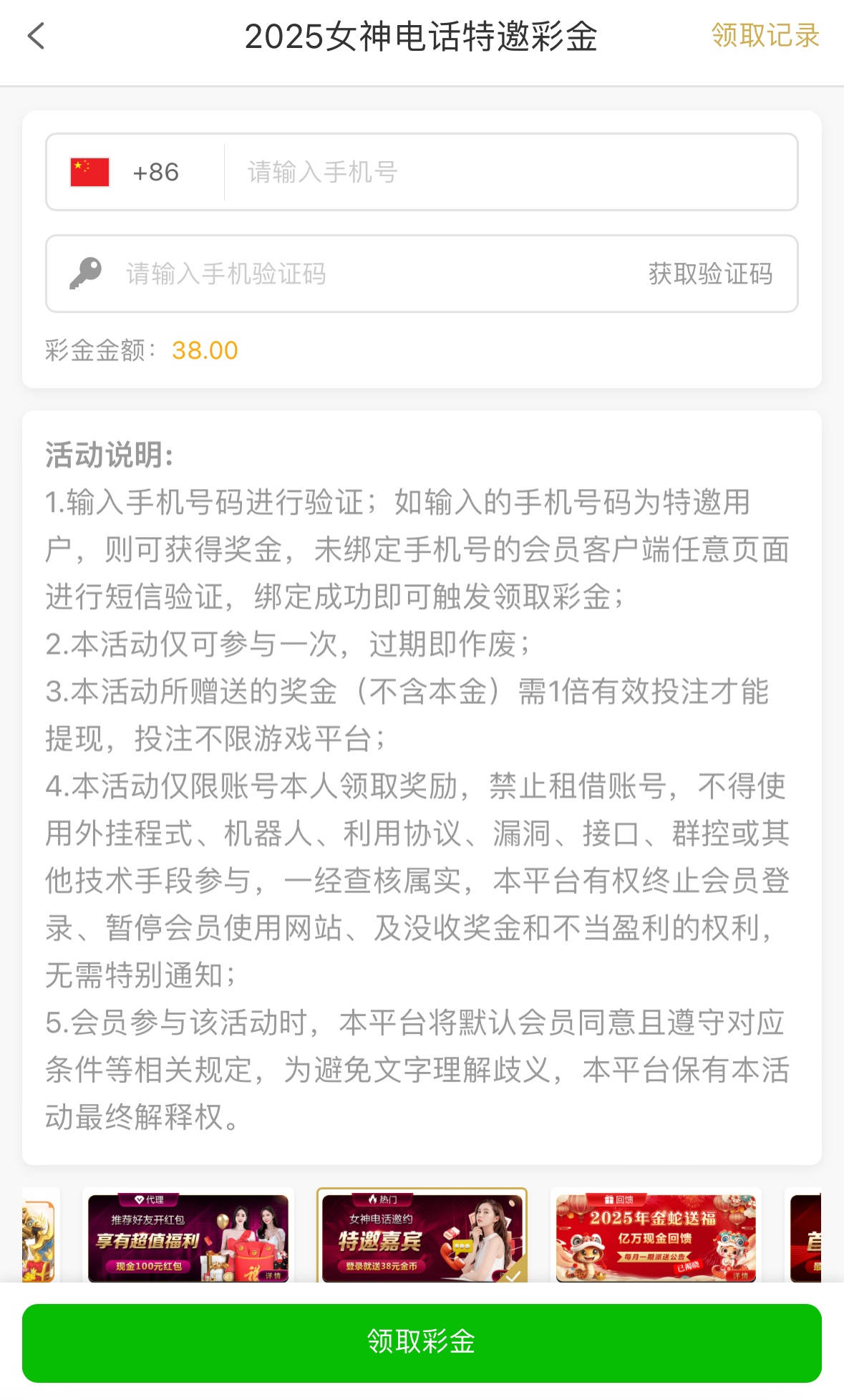Open 领取记录 claim records
This screenshot has width=844, height=1400.
765,36
